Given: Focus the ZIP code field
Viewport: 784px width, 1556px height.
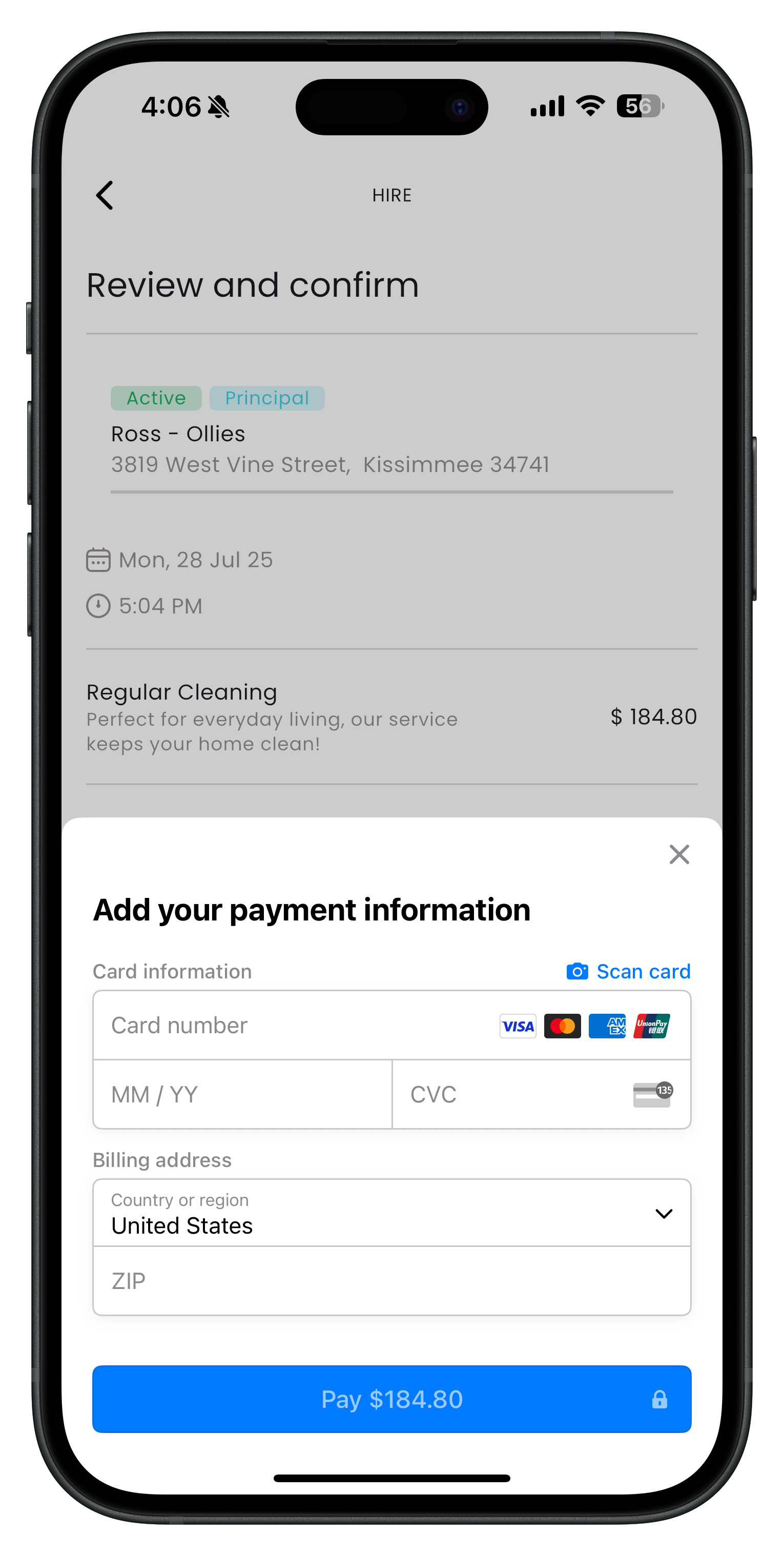Looking at the screenshot, I should 391,1281.
